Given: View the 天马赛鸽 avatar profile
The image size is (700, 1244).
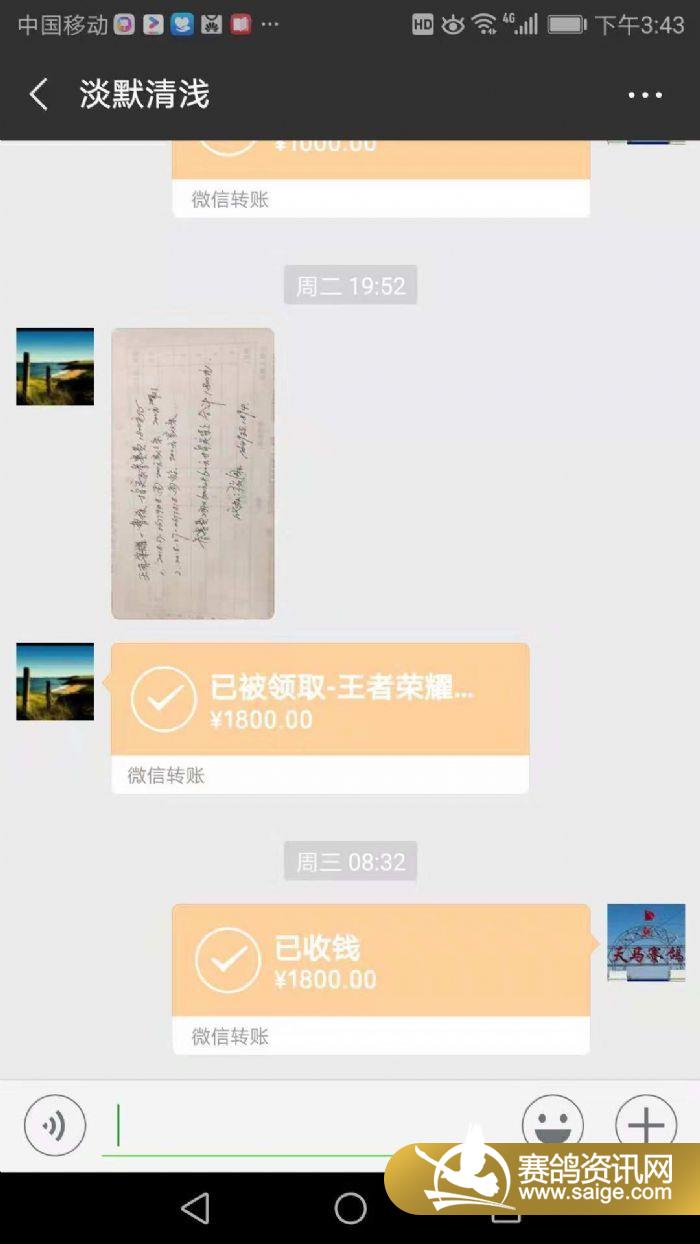Looking at the screenshot, I should coord(646,942).
